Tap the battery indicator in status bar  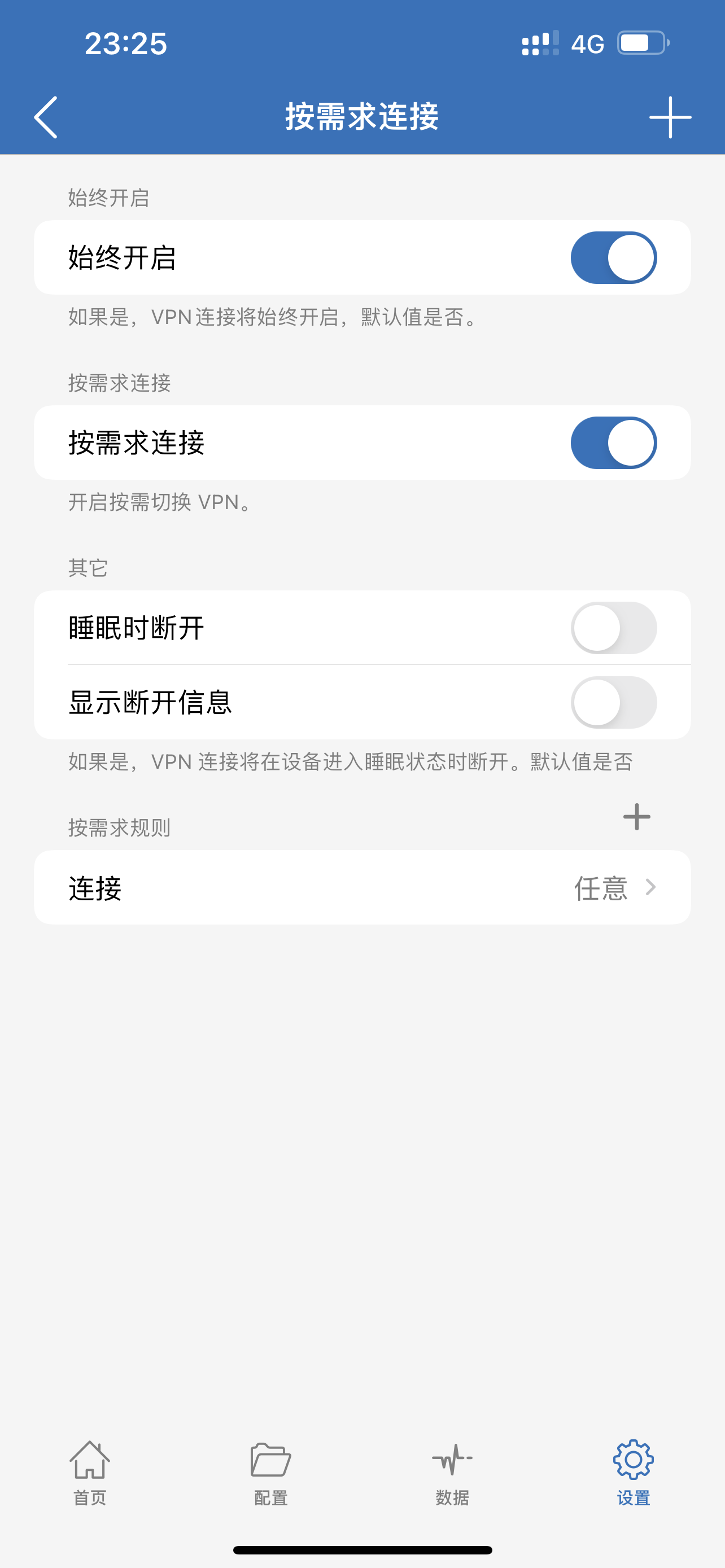click(x=643, y=42)
